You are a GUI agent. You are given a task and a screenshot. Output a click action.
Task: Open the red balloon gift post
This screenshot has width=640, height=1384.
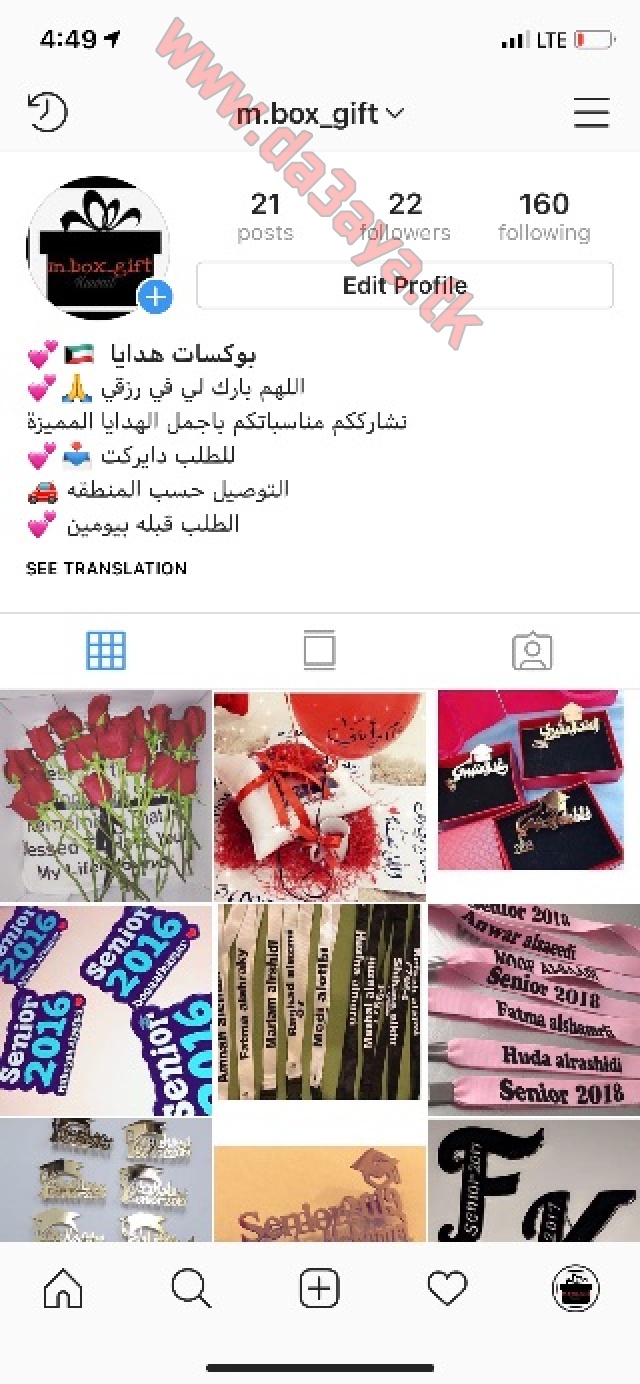pos(320,795)
